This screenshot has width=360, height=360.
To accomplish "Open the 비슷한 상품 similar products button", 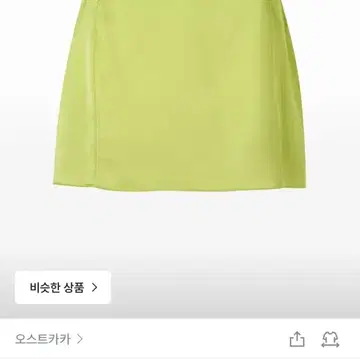I will (63, 287).
